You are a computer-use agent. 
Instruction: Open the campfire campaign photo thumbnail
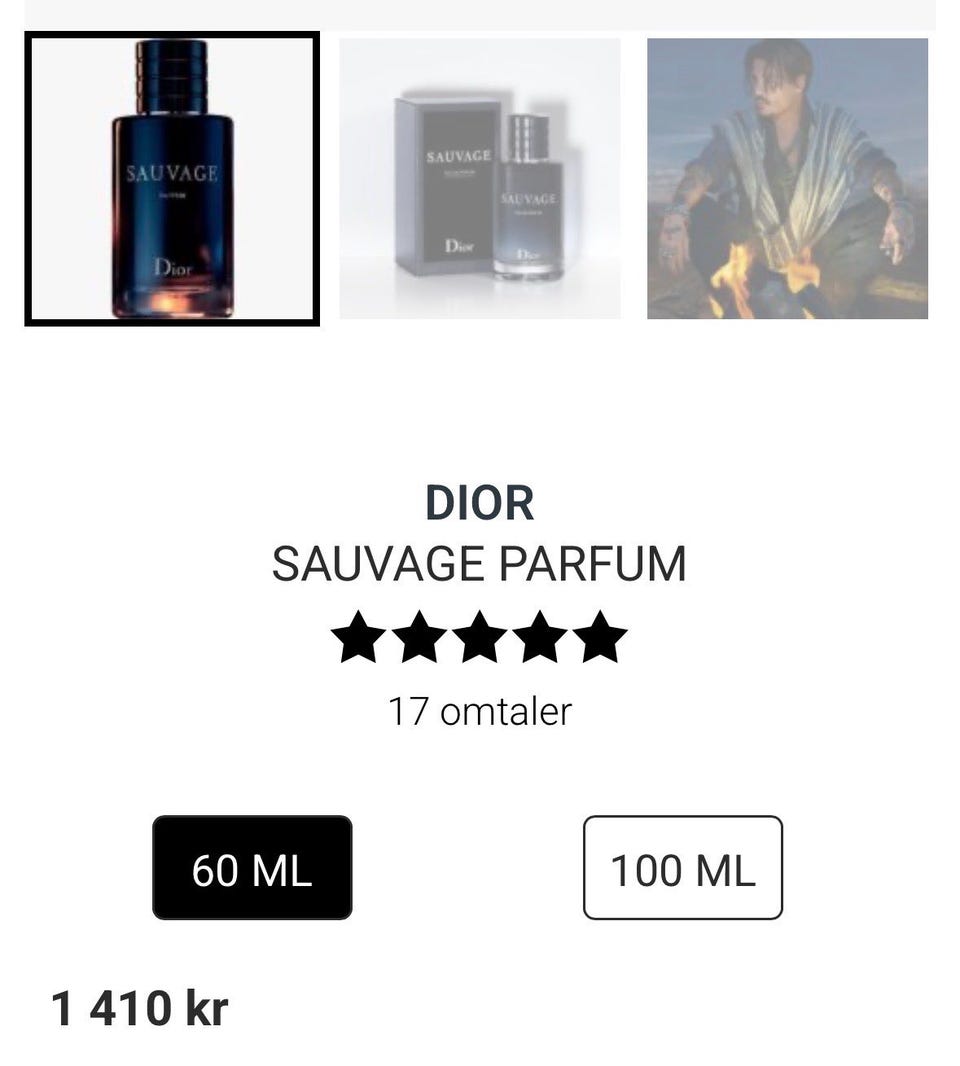pos(787,179)
